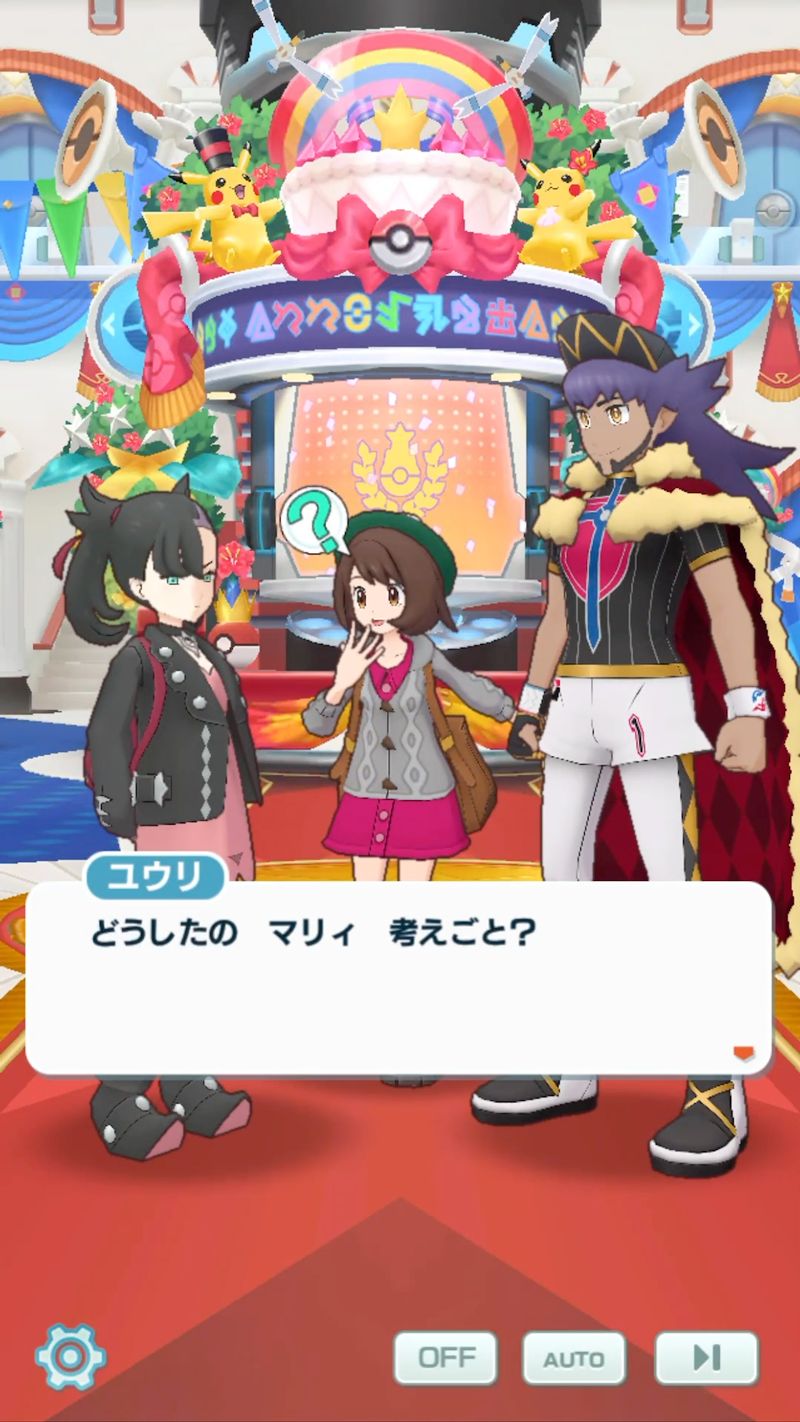Skip the story scene

(x=706, y=1357)
